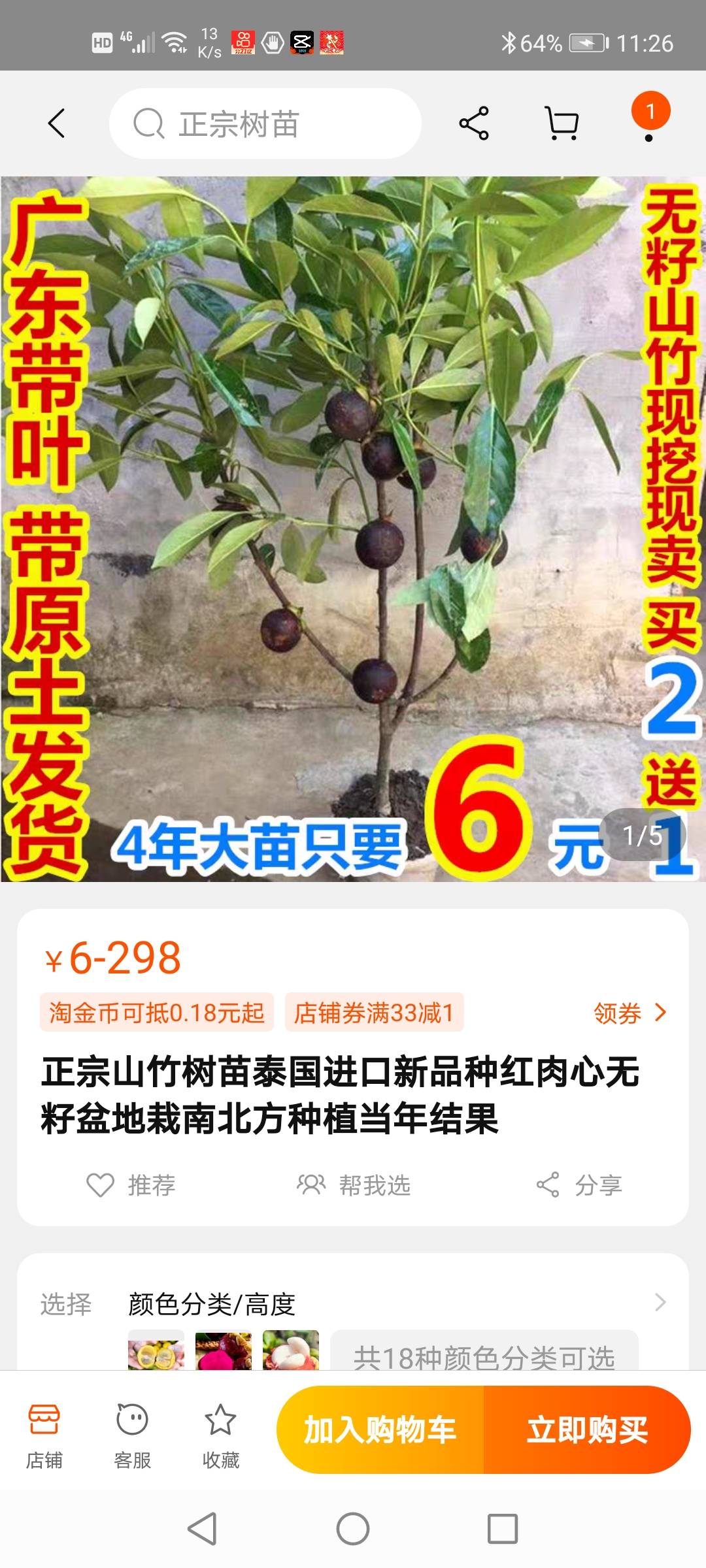Go back using the top-left arrow
This screenshot has height=1568, width=706.
(57, 123)
